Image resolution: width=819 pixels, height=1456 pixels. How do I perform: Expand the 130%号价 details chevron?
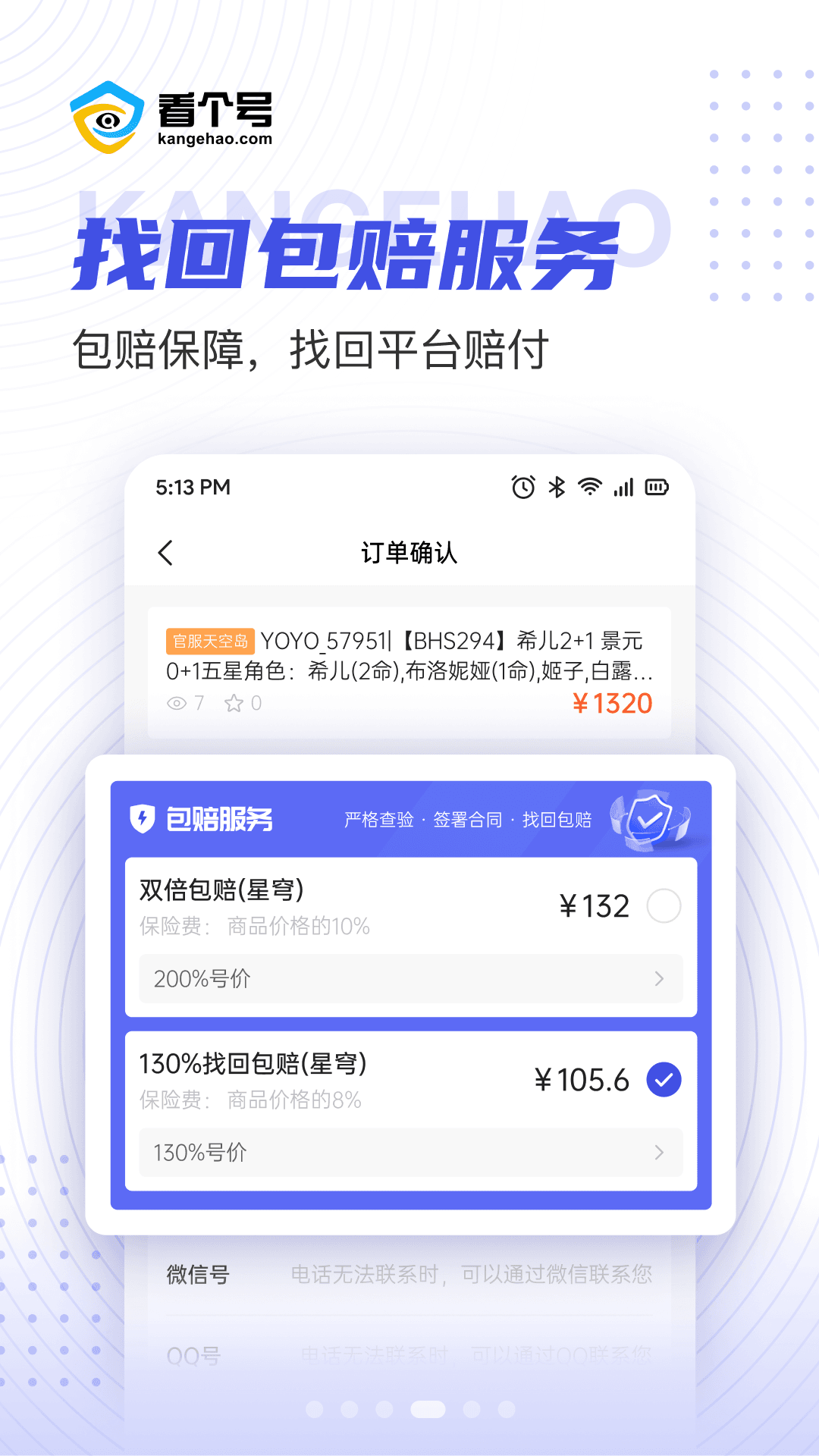[657, 1152]
